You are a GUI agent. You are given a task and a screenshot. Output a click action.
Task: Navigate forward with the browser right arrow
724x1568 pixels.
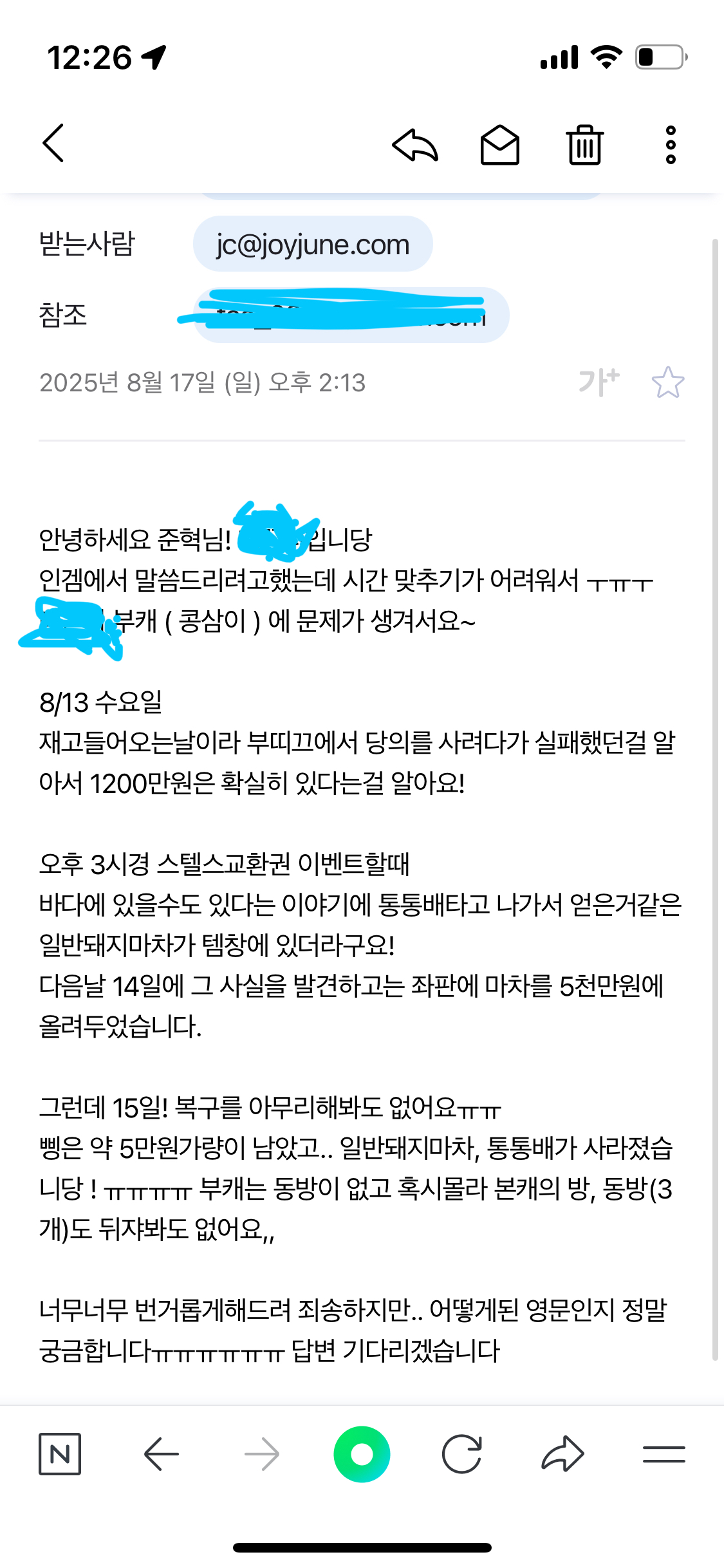(x=262, y=1454)
